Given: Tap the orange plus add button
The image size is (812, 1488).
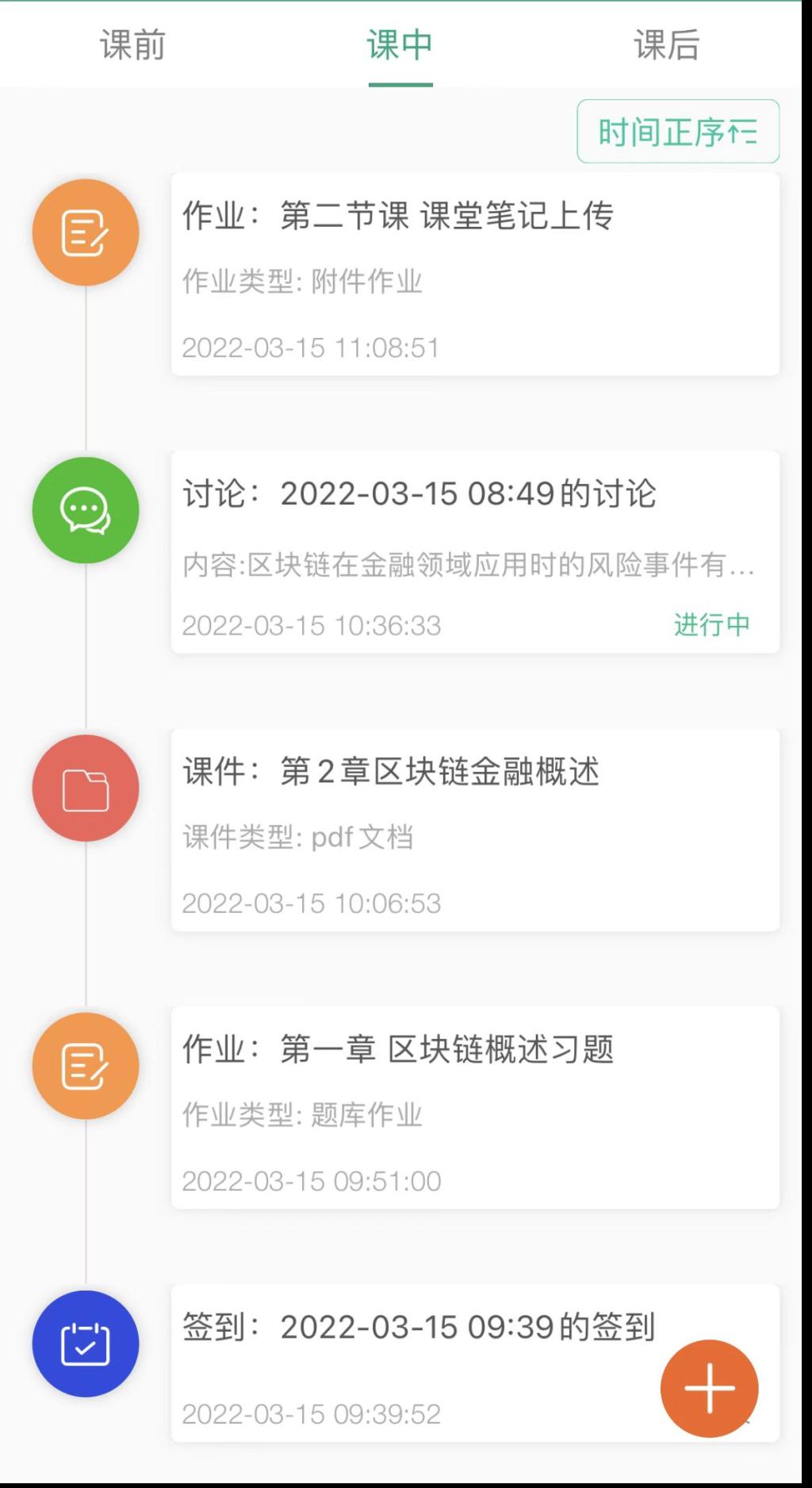Looking at the screenshot, I should pyautogui.click(x=710, y=1388).
